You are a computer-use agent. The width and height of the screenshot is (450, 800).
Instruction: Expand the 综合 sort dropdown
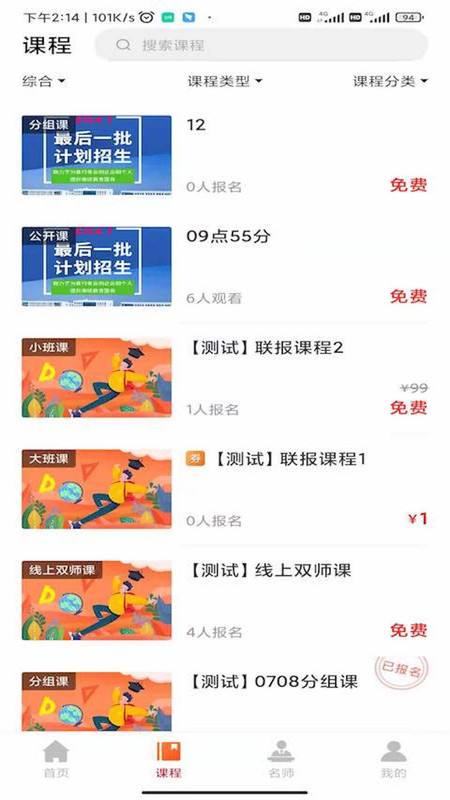(44, 81)
